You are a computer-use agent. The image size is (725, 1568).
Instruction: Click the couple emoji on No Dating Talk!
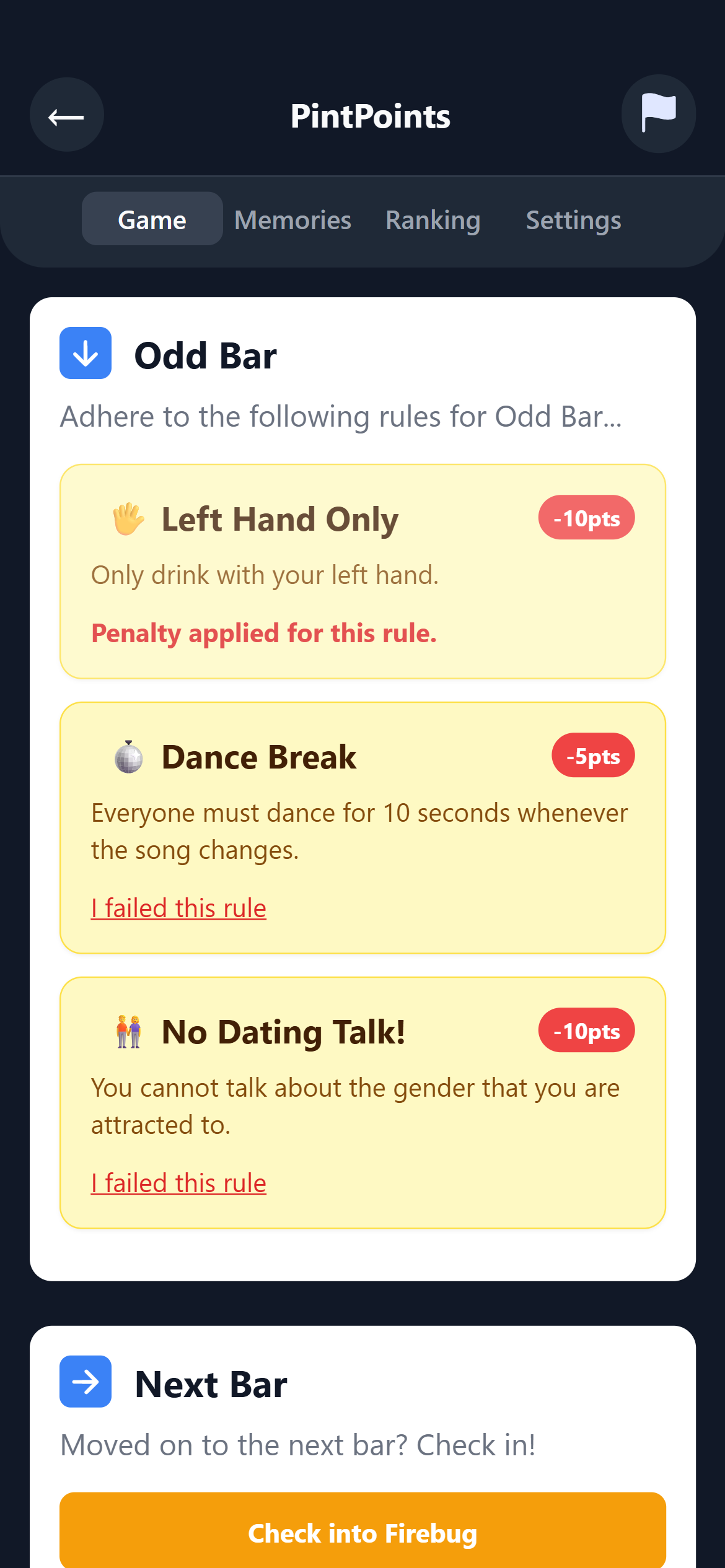(x=127, y=1030)
